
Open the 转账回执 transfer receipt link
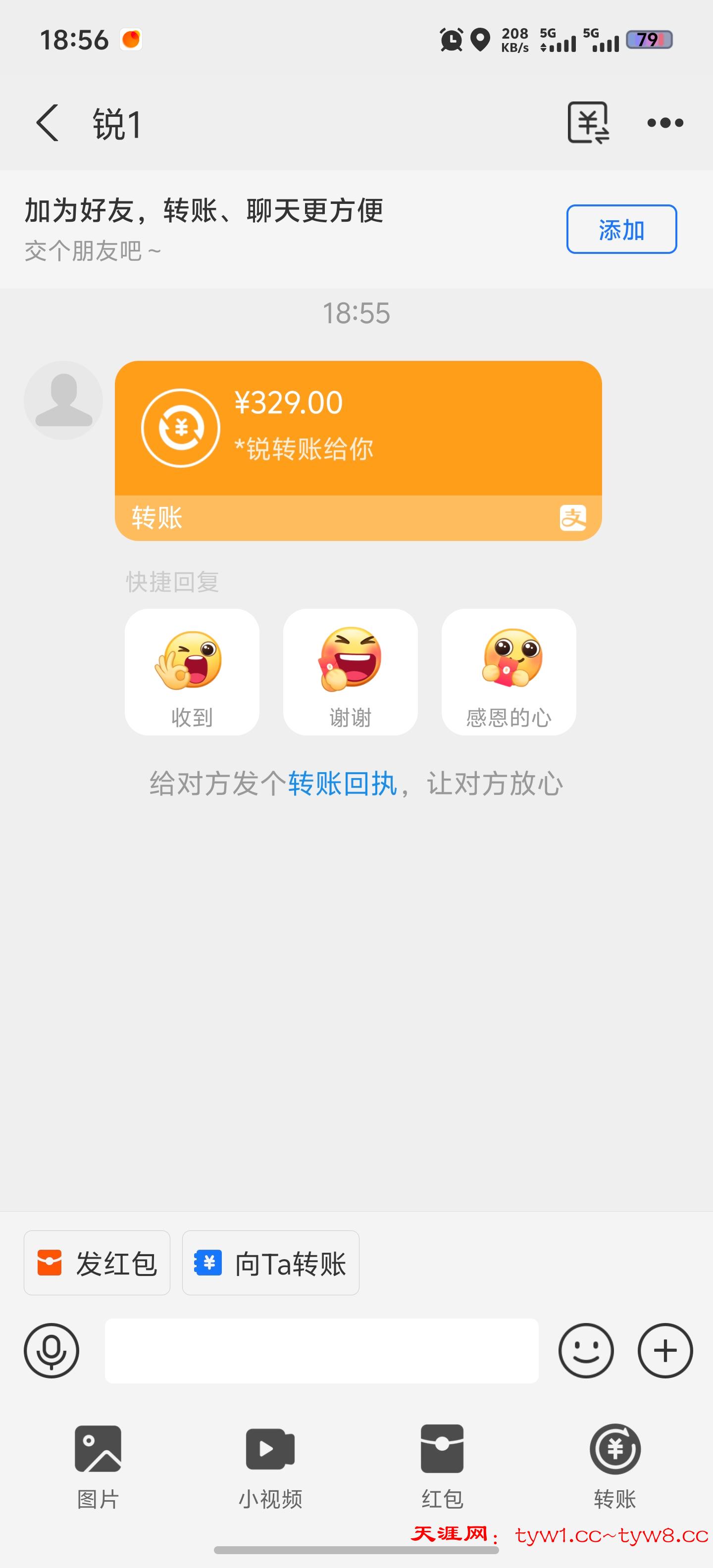pos(343,784)
